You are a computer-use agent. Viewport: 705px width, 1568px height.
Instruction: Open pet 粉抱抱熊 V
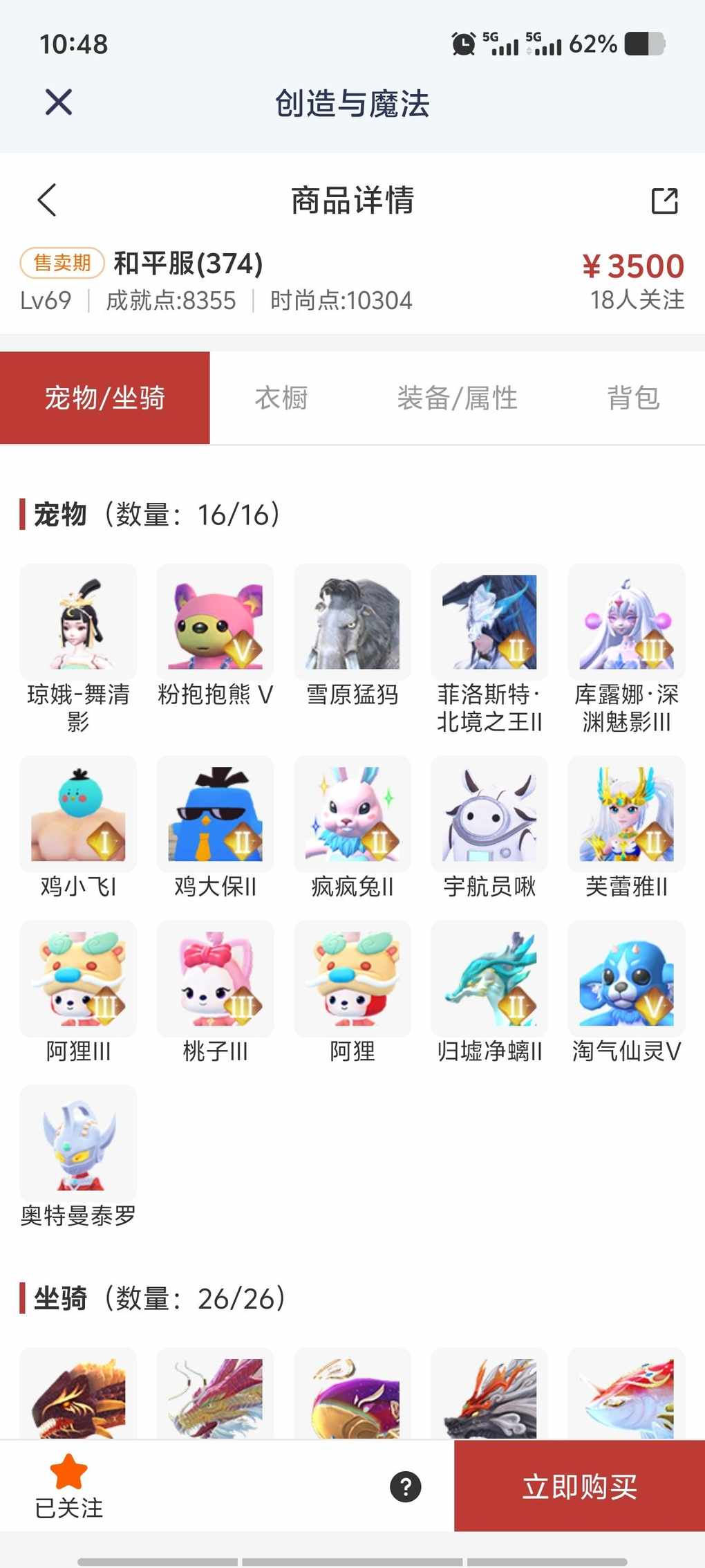[x=215, y=622]
